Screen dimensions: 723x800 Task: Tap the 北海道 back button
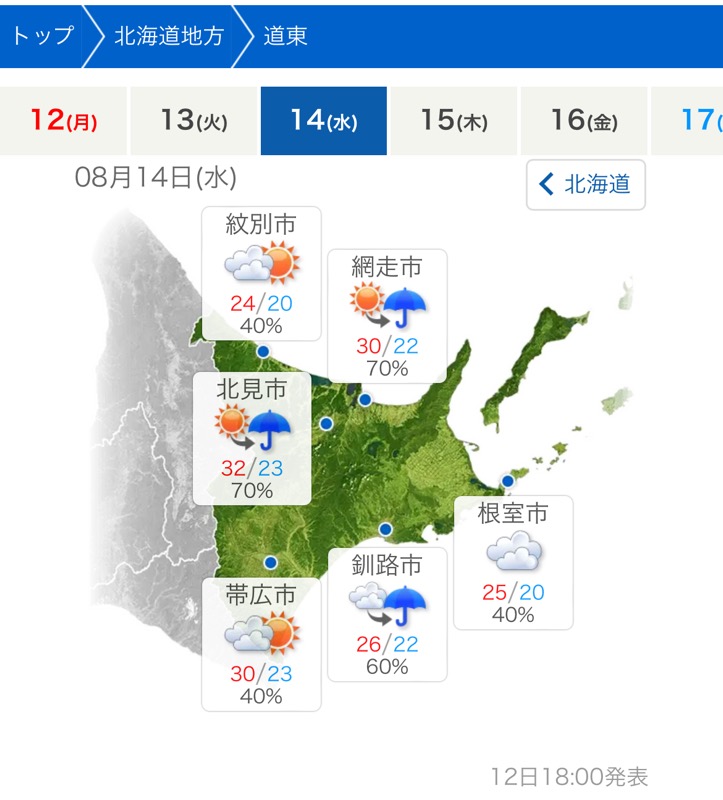(x=585, y=184)
